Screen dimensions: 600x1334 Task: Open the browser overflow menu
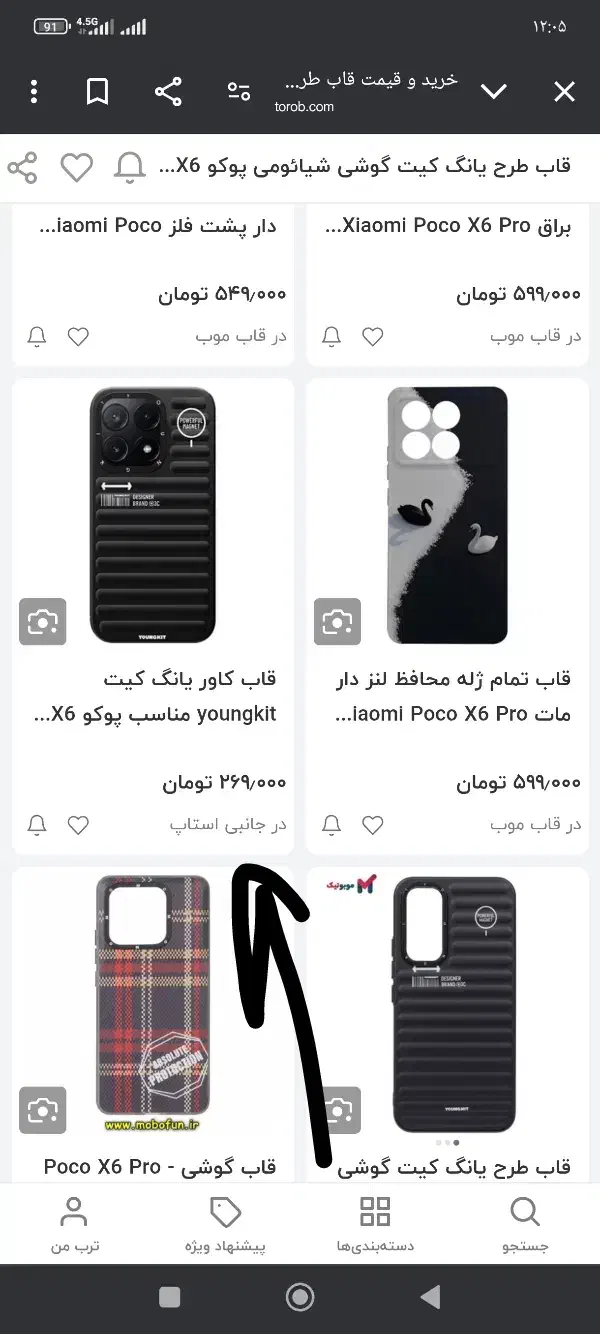pos(34,93)
